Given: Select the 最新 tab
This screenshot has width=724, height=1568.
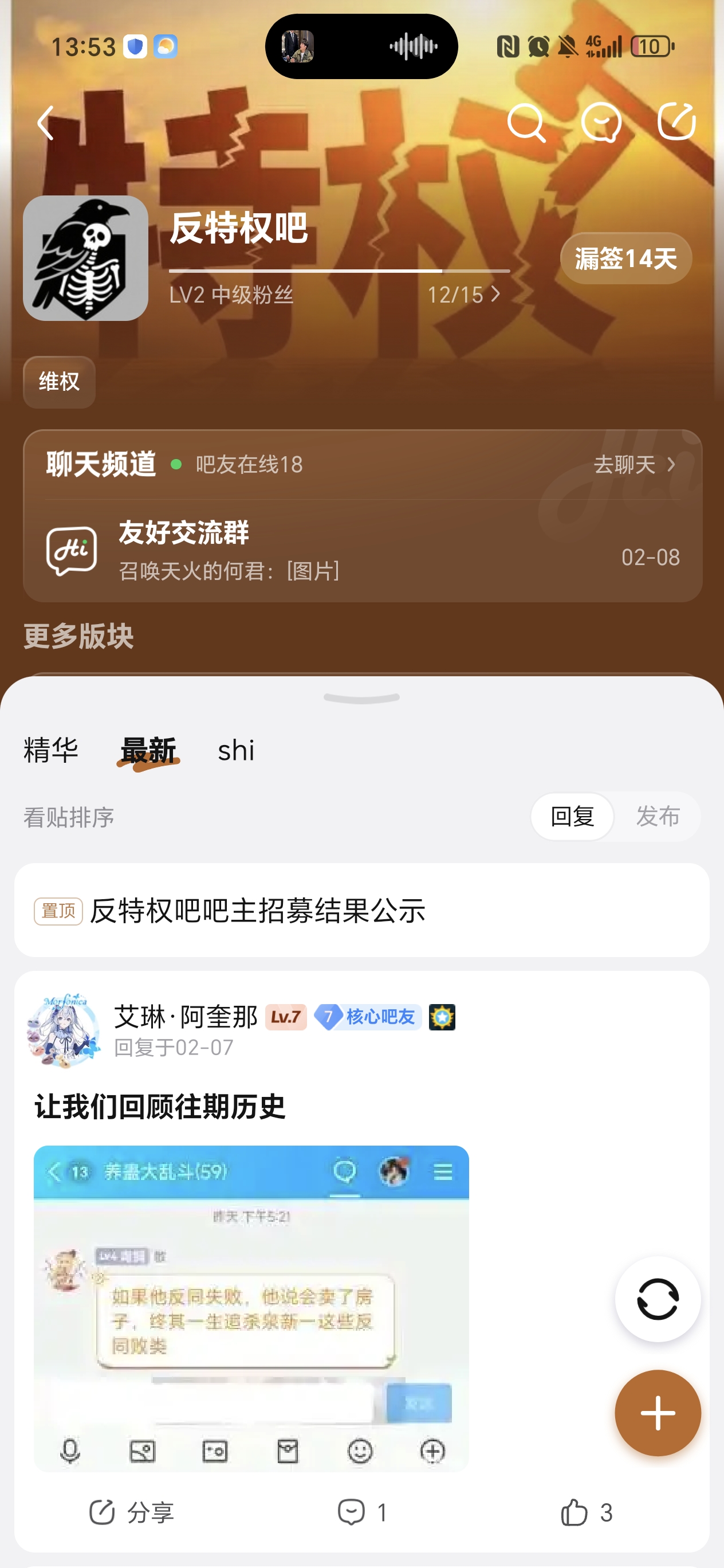Looking at the screenshot, I should click(148, 750).
